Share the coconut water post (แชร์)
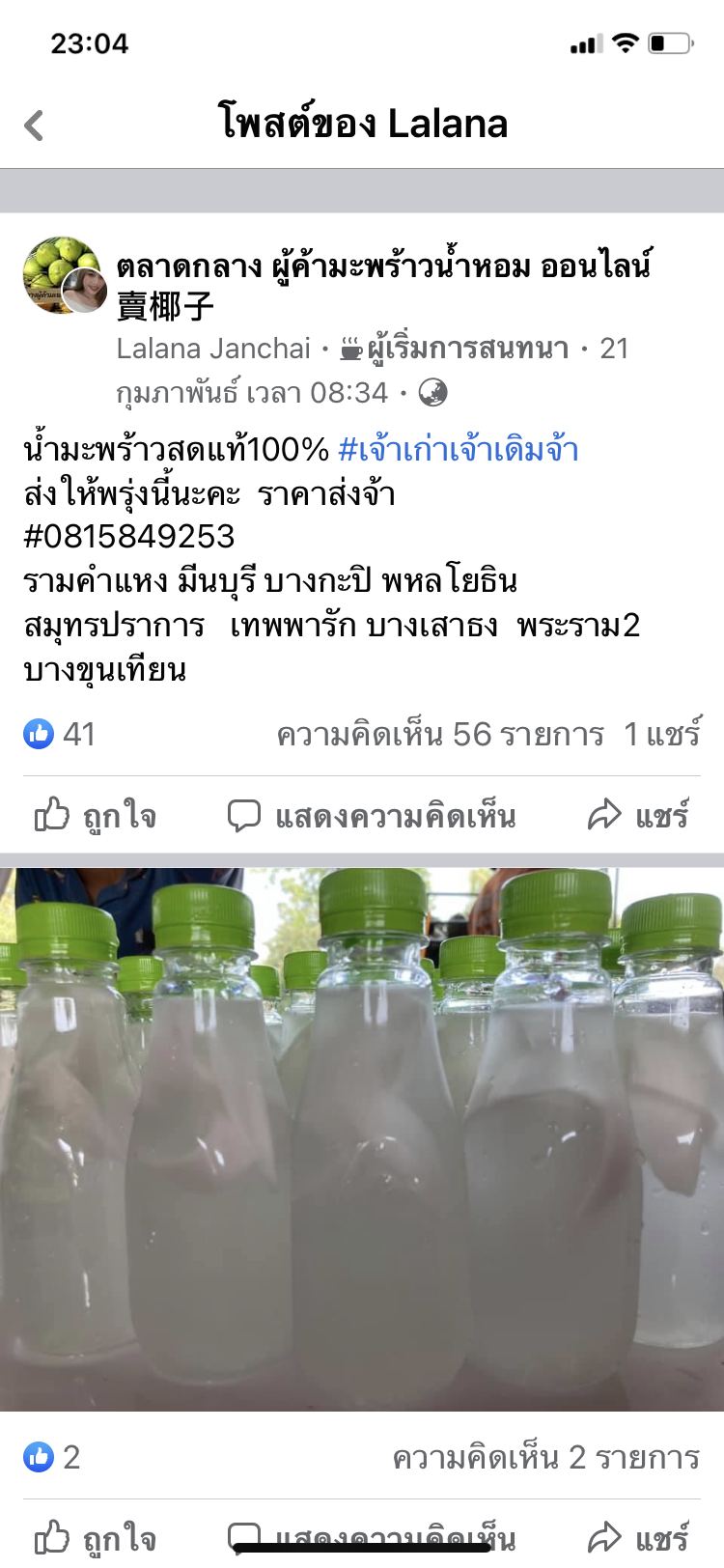 pos(638,816)
